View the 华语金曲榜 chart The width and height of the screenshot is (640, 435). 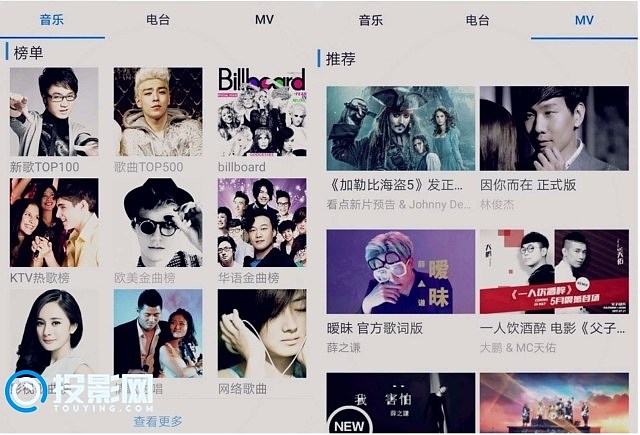pos(261,222)
